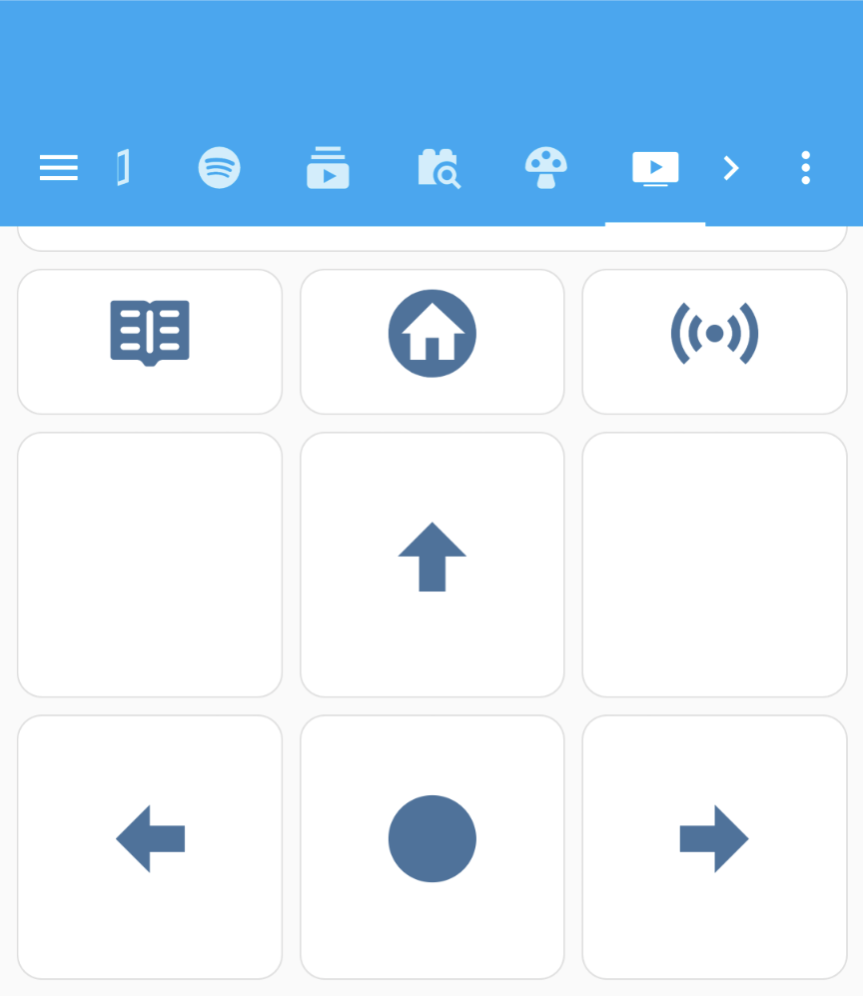Select the video downloads box icon

click(328, 168)
